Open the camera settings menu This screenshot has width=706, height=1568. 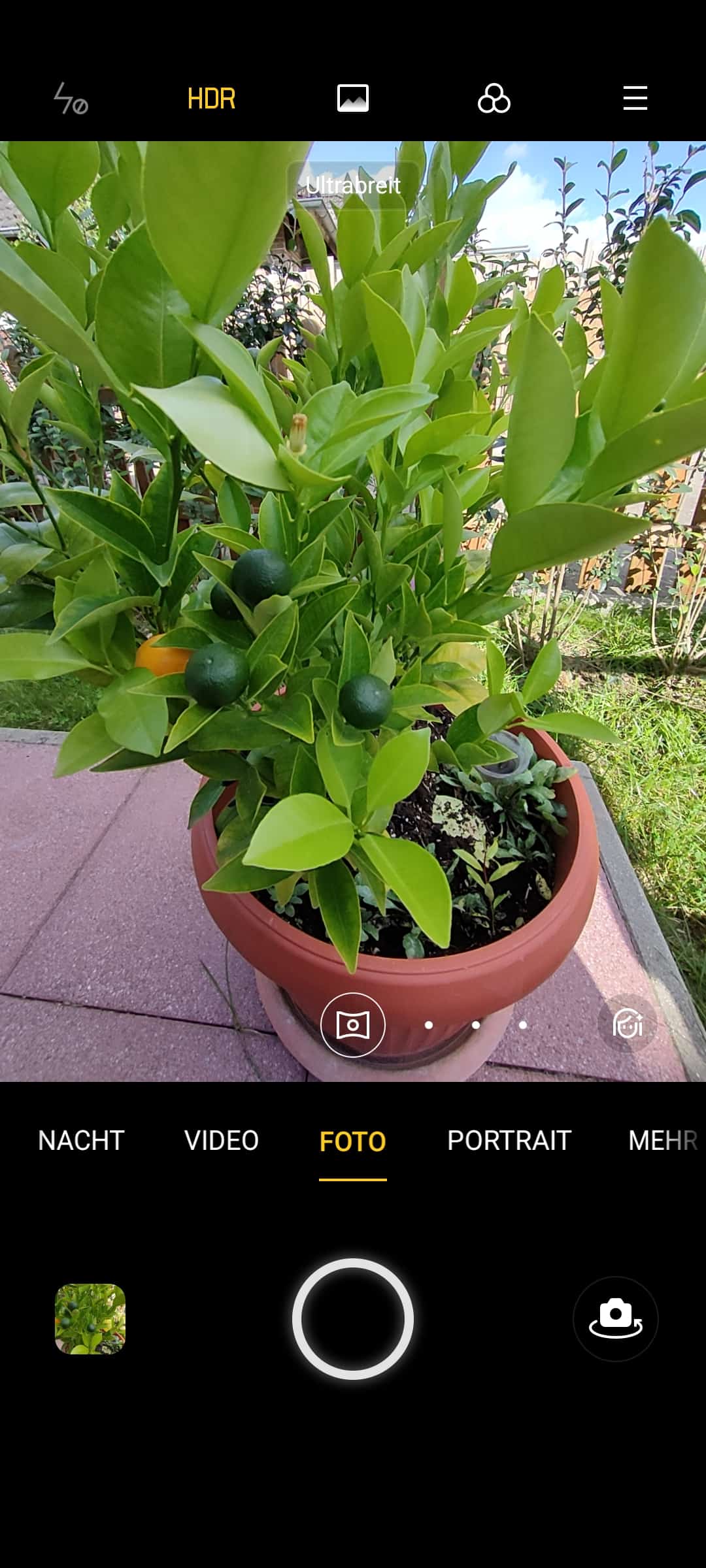635,99
